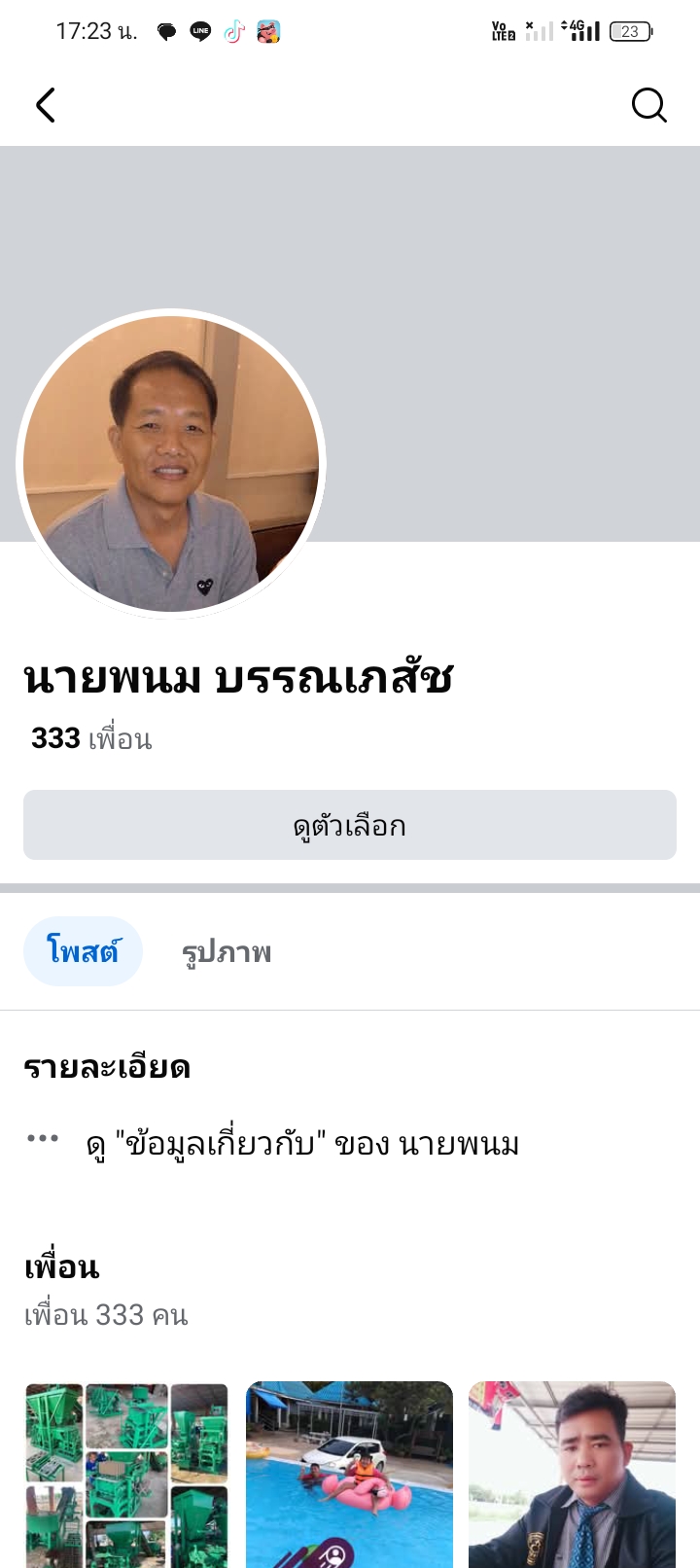
Task: Open ดู "ข้อมูลเกี่ยวกับ" ของ นายพนม row
Action: pyautogui.click(x=301, y=1143)
